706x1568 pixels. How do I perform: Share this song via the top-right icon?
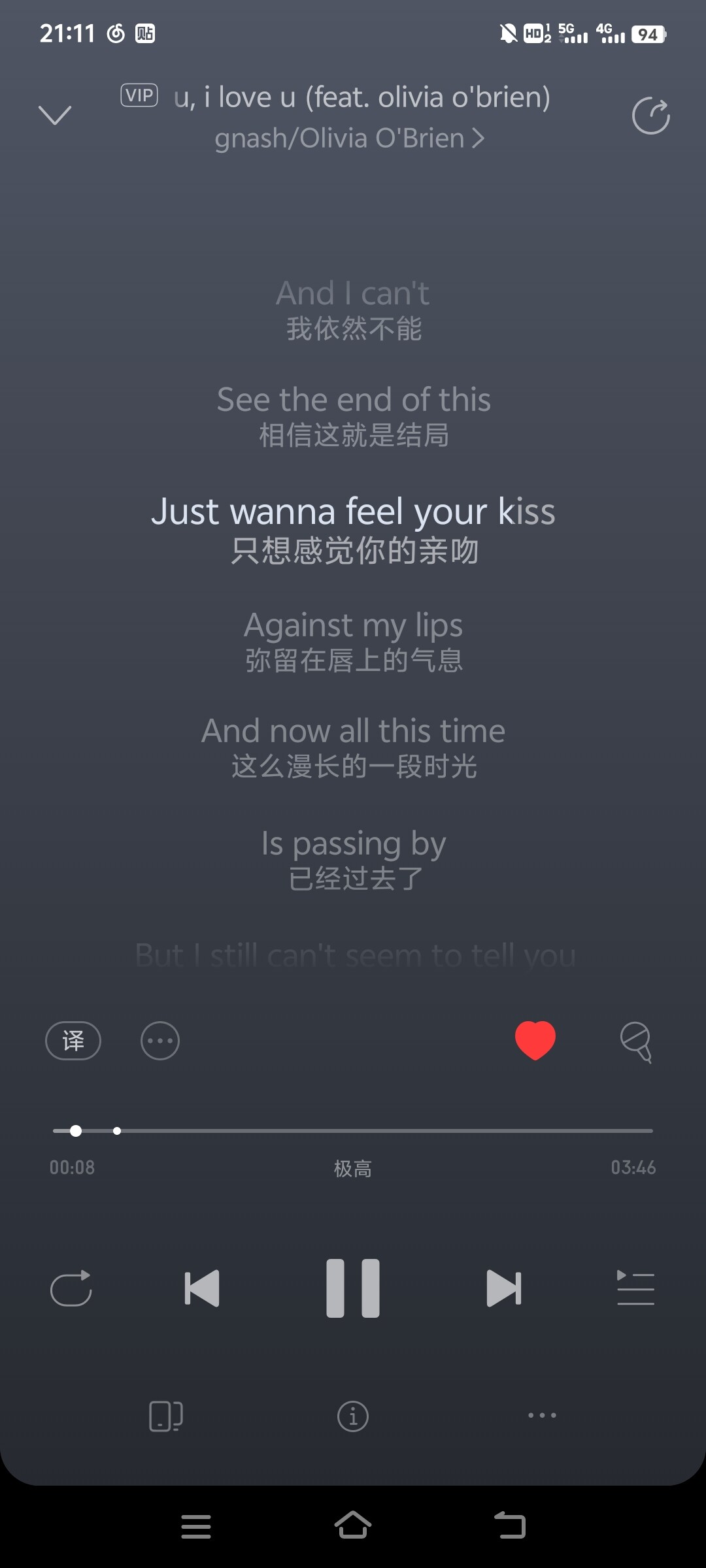click(650, 116)
